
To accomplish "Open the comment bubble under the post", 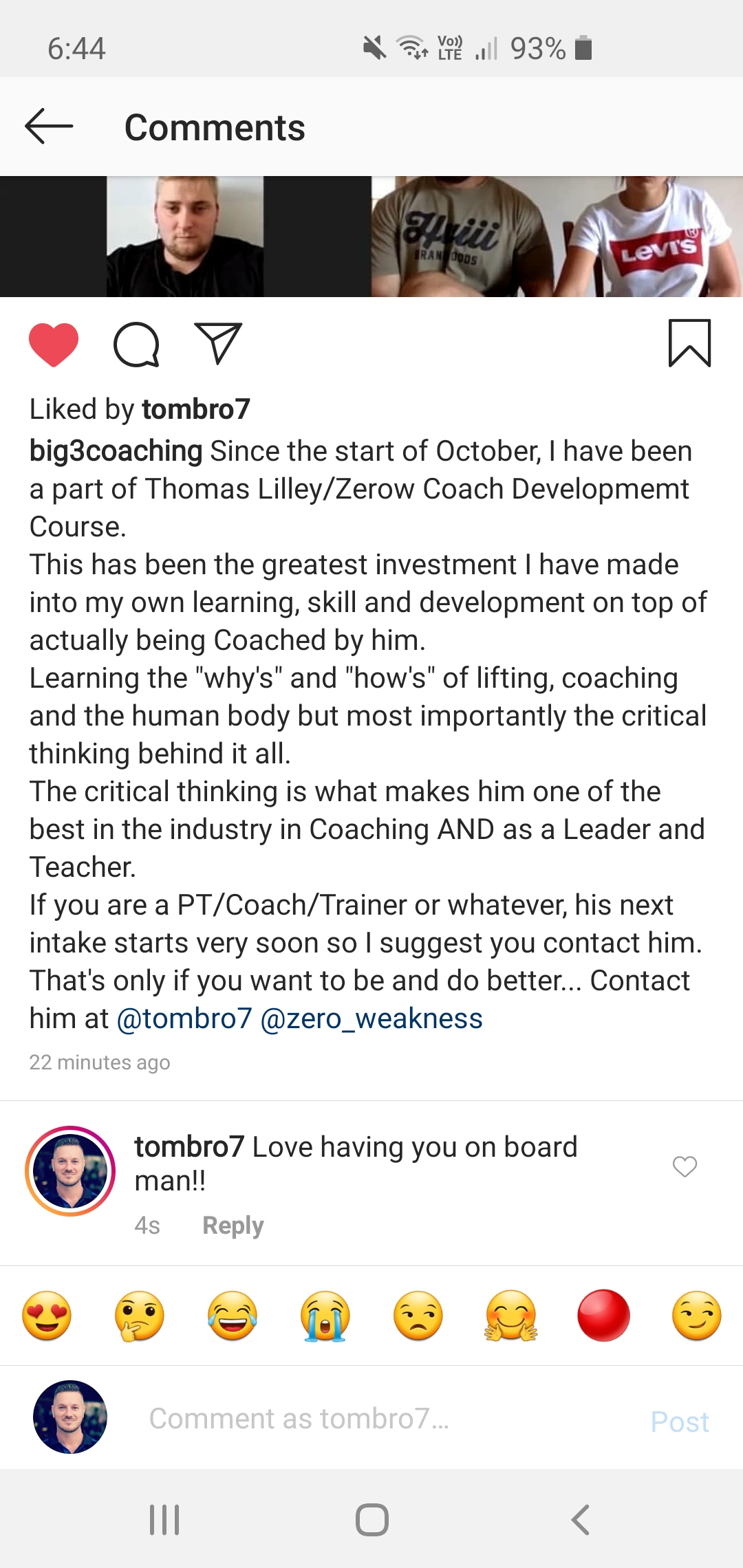I will point(136,344).
